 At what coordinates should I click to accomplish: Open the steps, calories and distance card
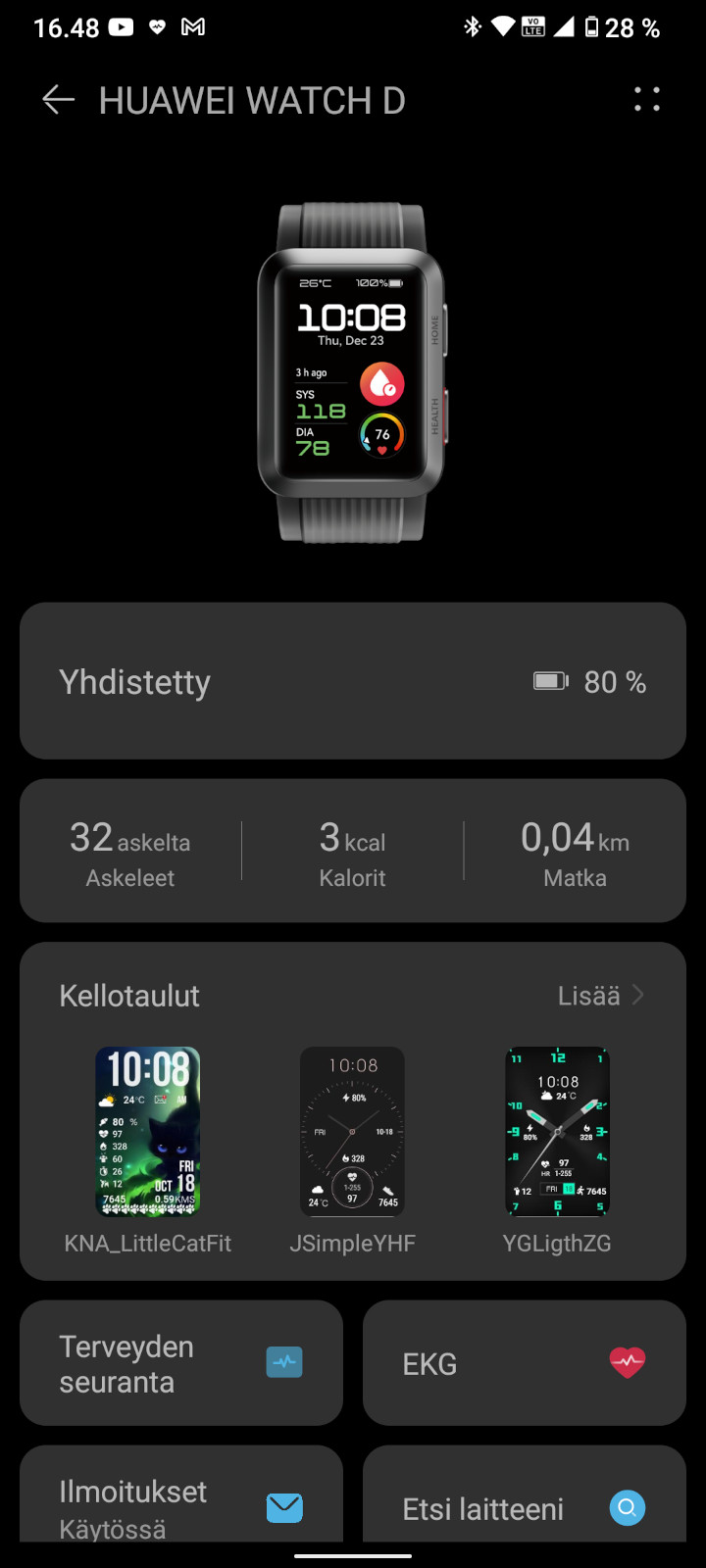tap(353, 851)
